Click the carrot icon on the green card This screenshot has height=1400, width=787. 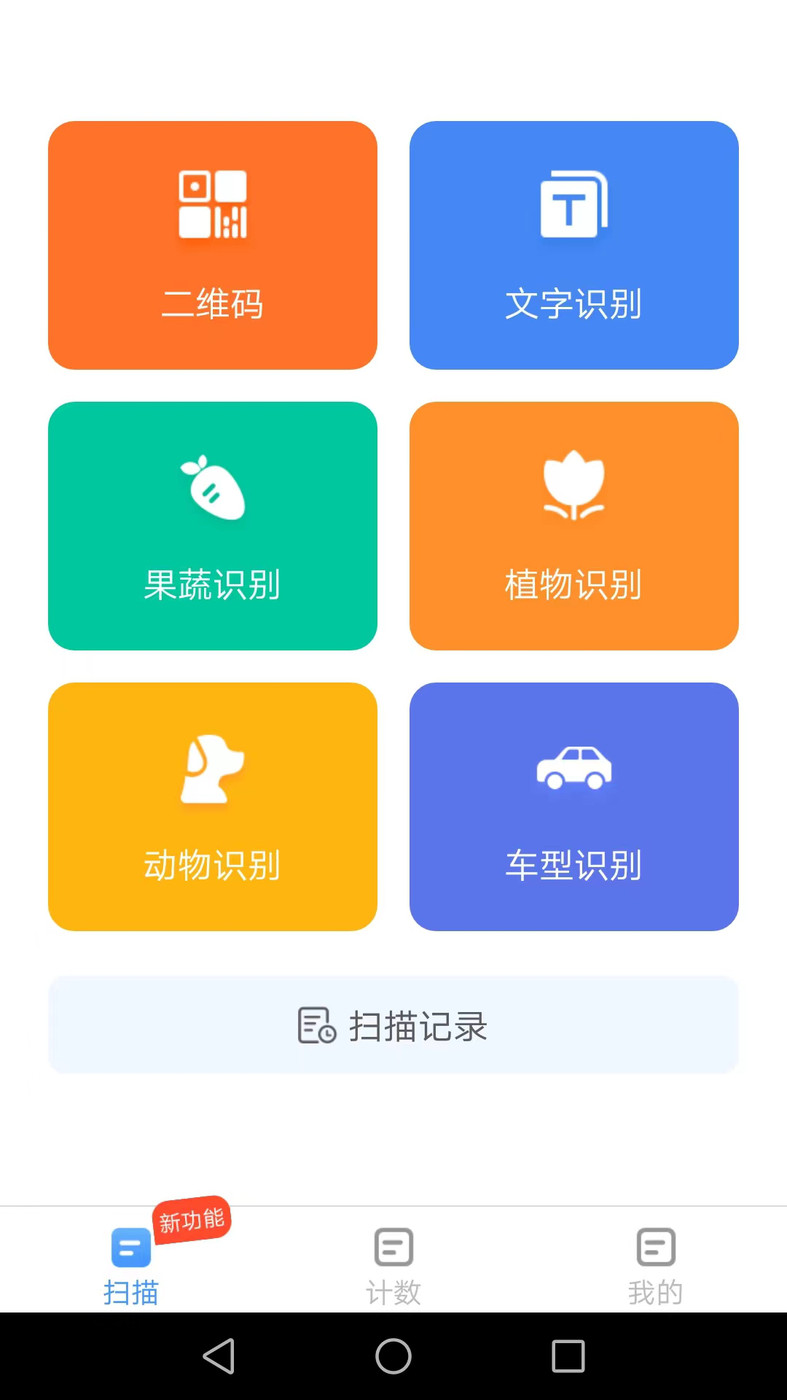pyautogui.click(x=213, y=486)
